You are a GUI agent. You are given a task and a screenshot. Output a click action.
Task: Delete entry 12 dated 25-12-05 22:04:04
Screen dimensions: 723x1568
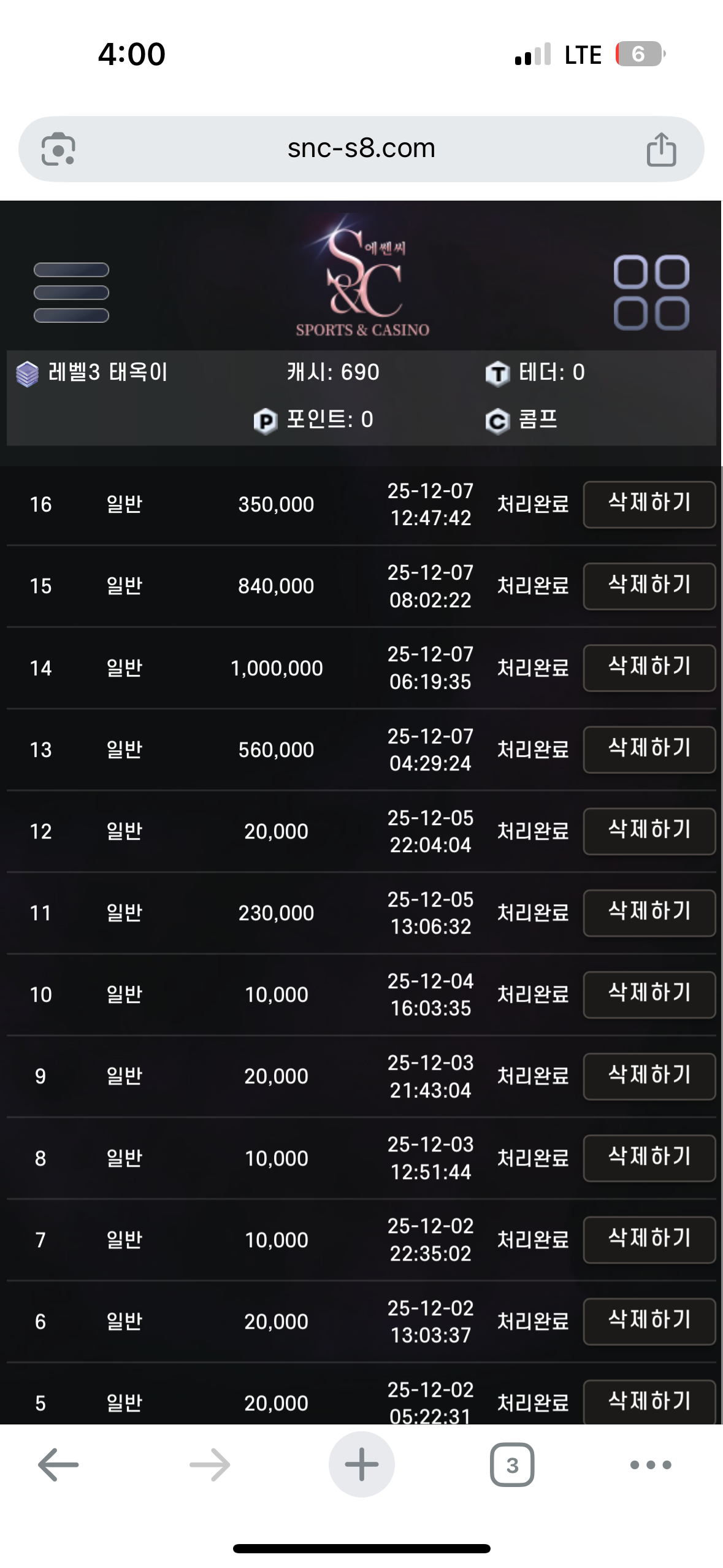[649, 831]
